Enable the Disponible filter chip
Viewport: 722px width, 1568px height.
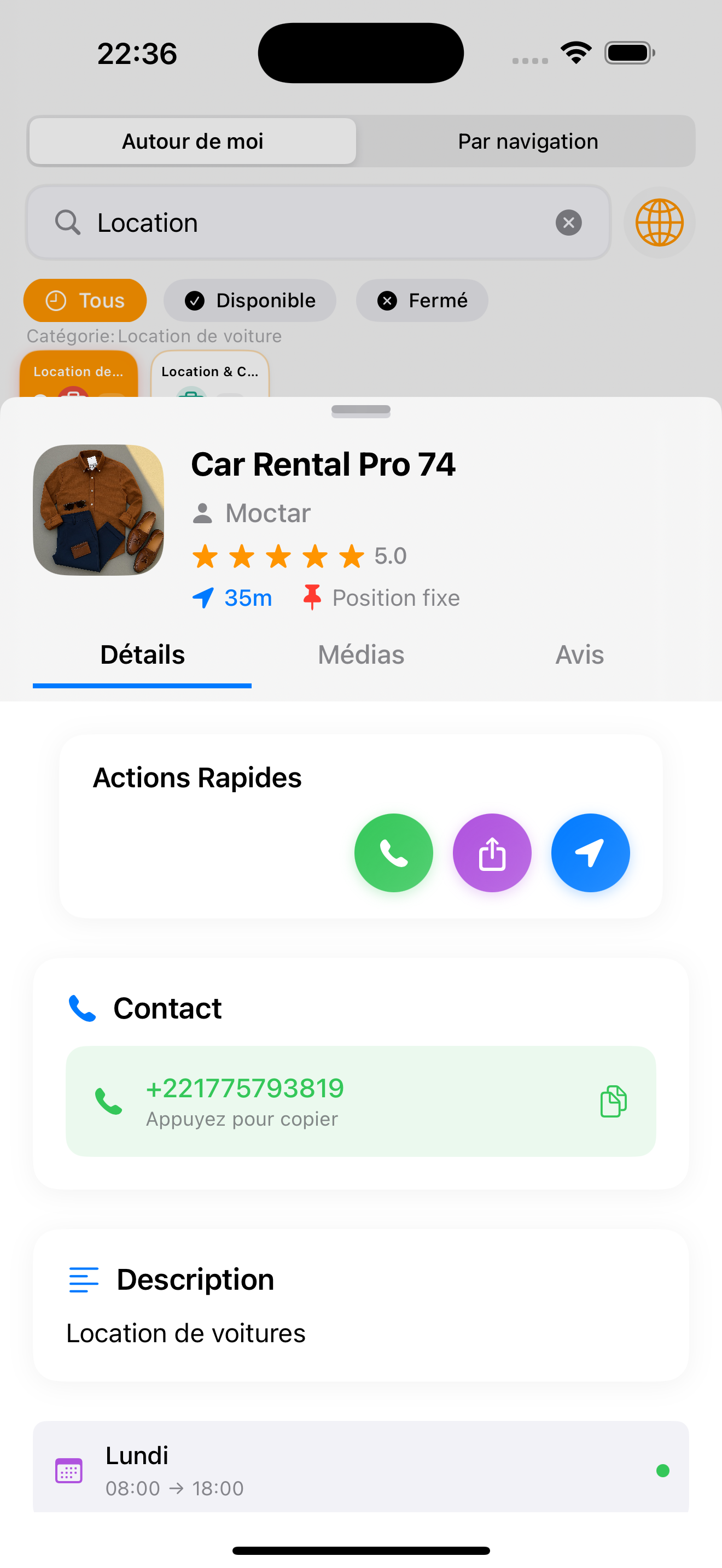(249, 300)
